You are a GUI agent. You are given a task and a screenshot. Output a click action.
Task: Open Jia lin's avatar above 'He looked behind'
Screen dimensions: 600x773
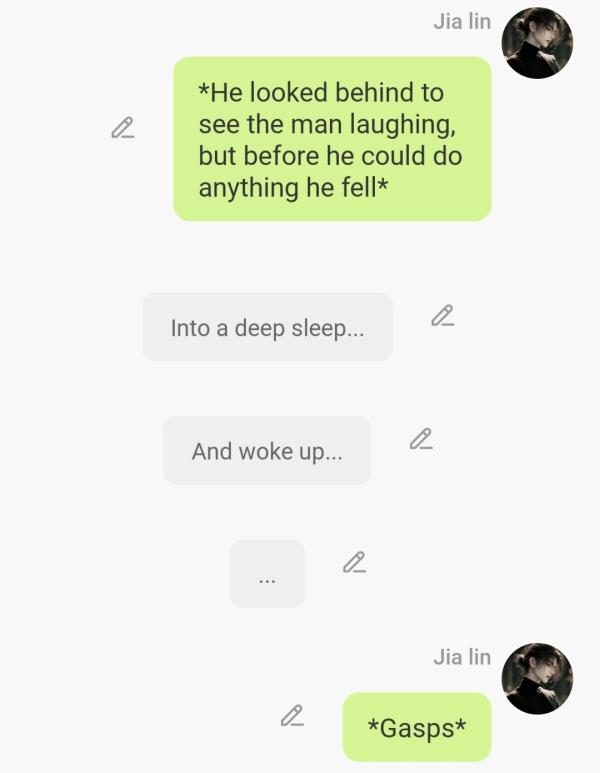537,43
